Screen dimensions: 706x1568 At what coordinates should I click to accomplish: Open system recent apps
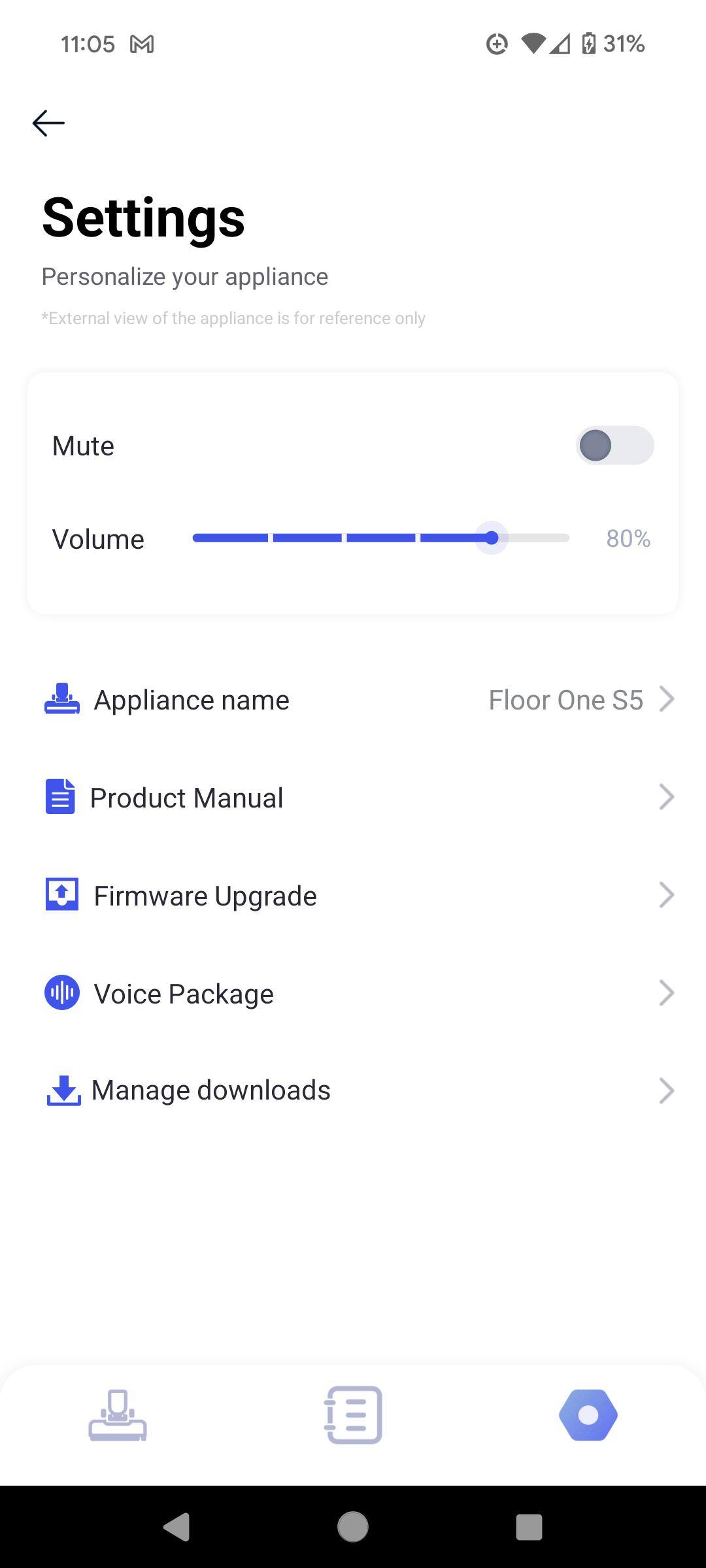(x=529, y=1527)
